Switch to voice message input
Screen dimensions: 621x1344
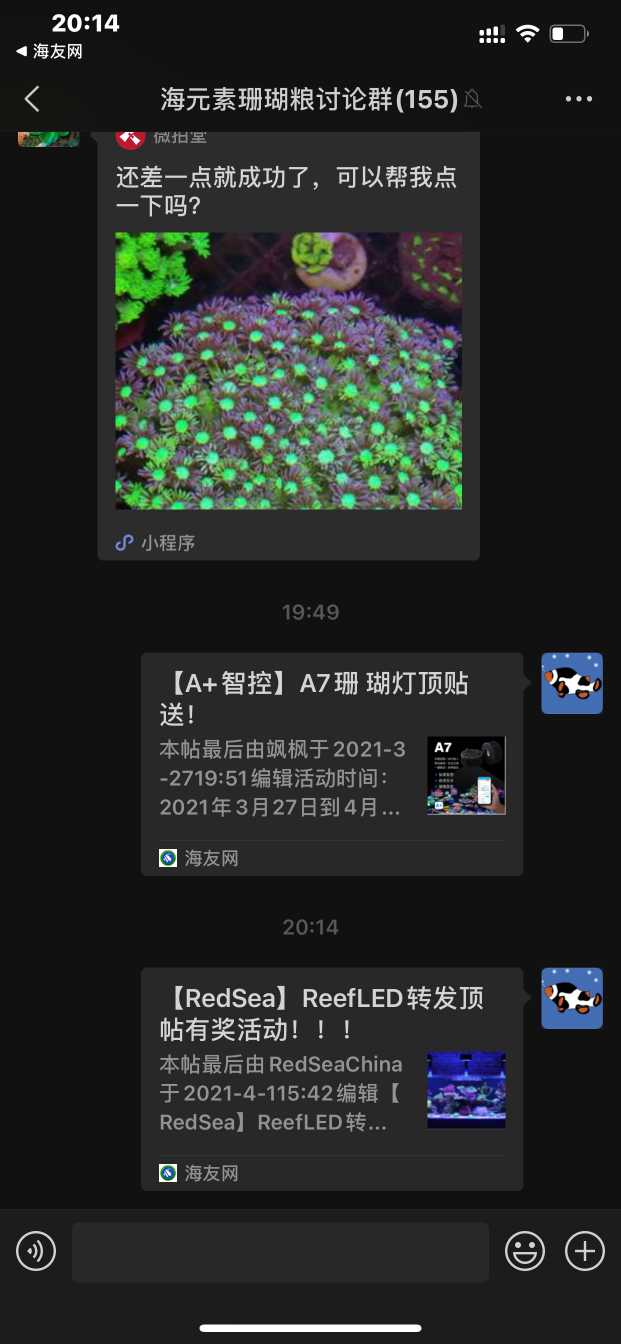click(36, 1251)
